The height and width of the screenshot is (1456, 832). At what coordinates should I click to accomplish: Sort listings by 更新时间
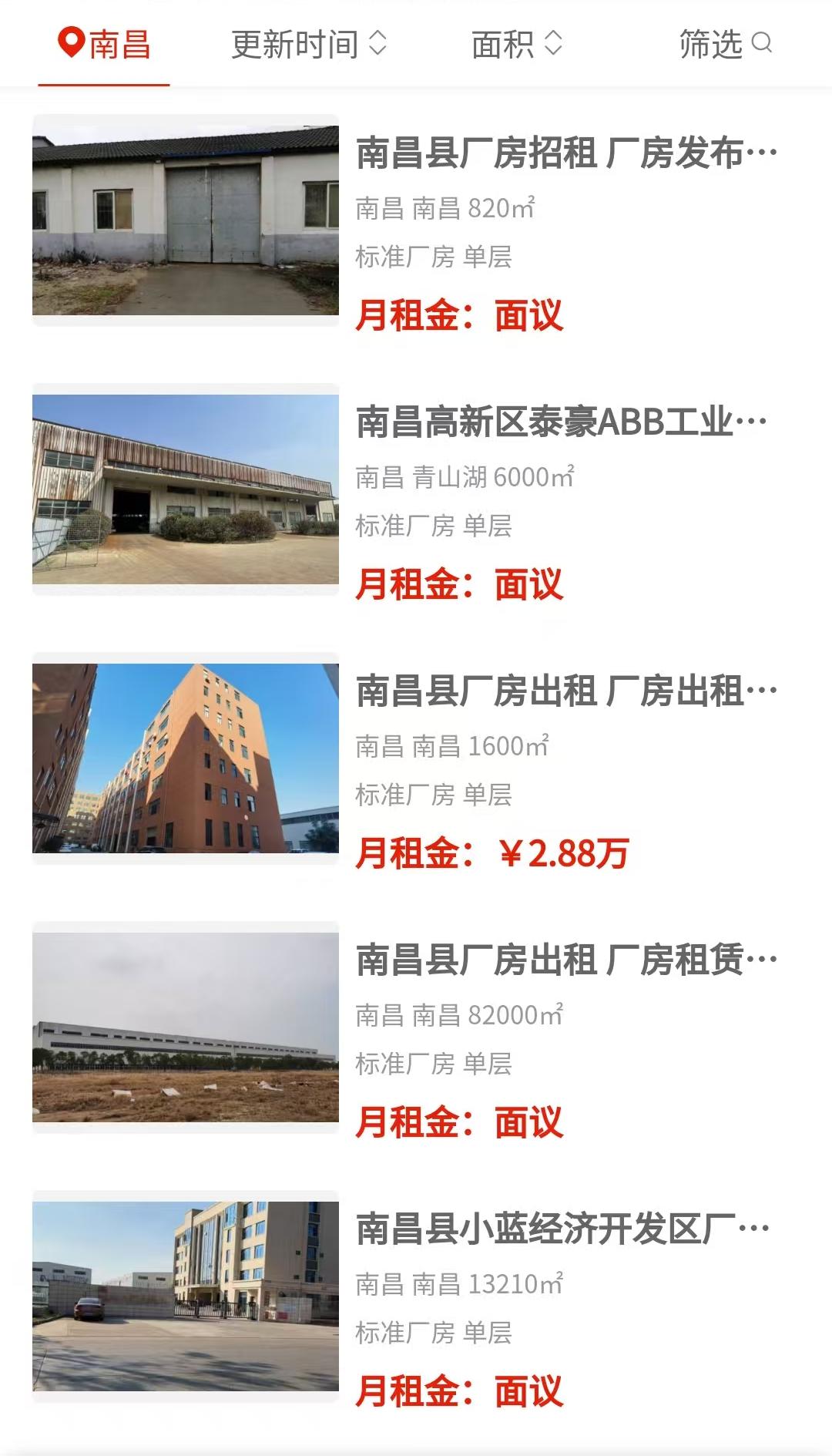(x=308, y=45)
